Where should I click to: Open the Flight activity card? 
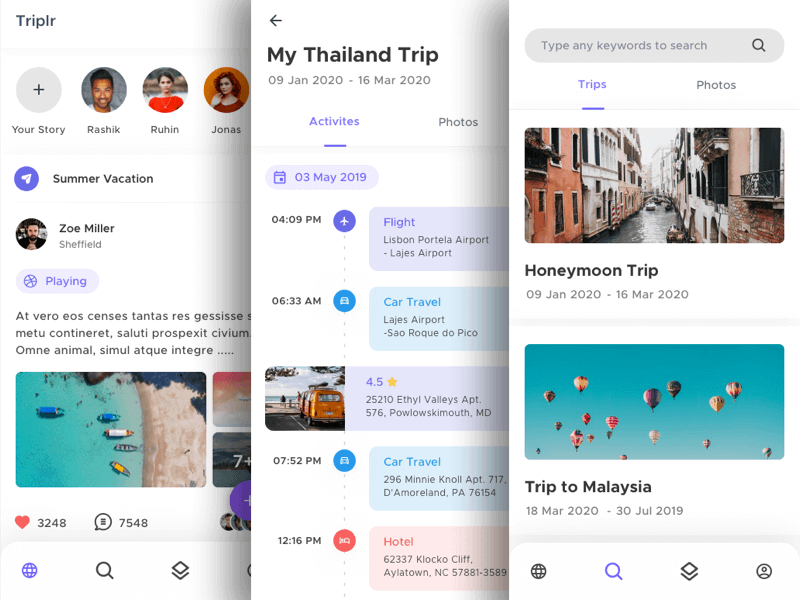pyautogui.click(x=438, y=238)
